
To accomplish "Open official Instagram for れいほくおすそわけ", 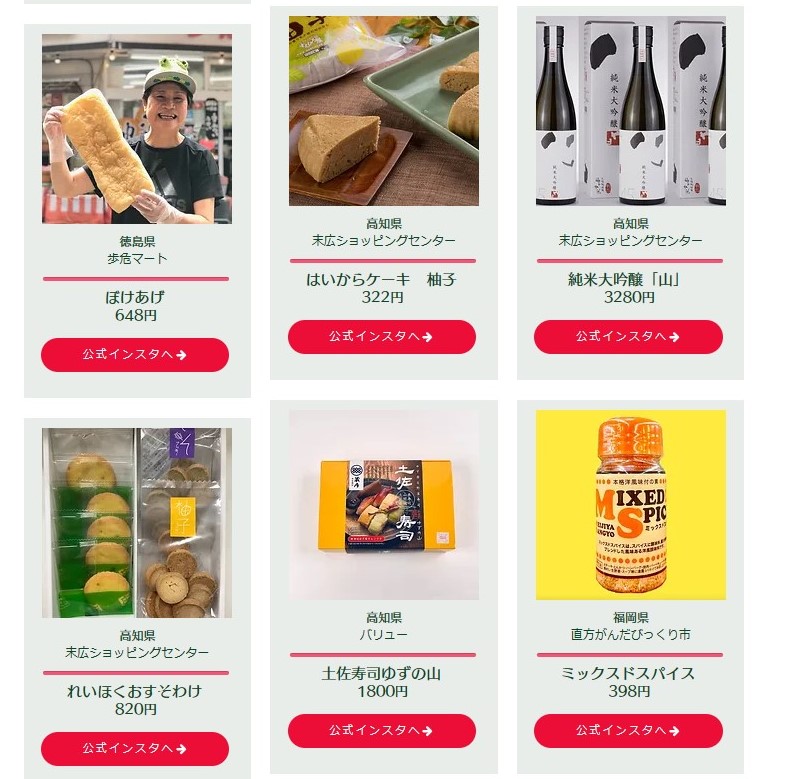I will pyautogui.click(x=135, y=748).
